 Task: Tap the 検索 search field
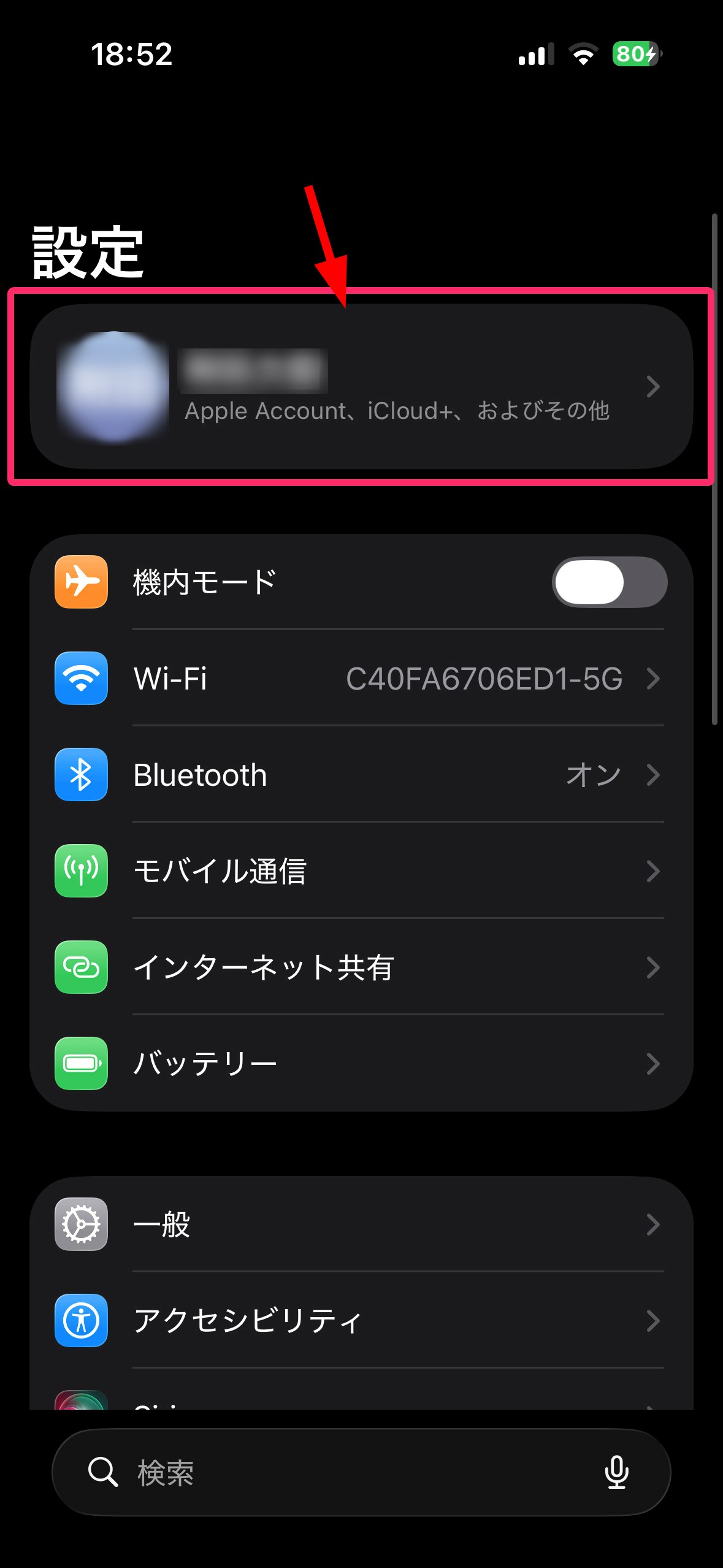click(343, 1472)
